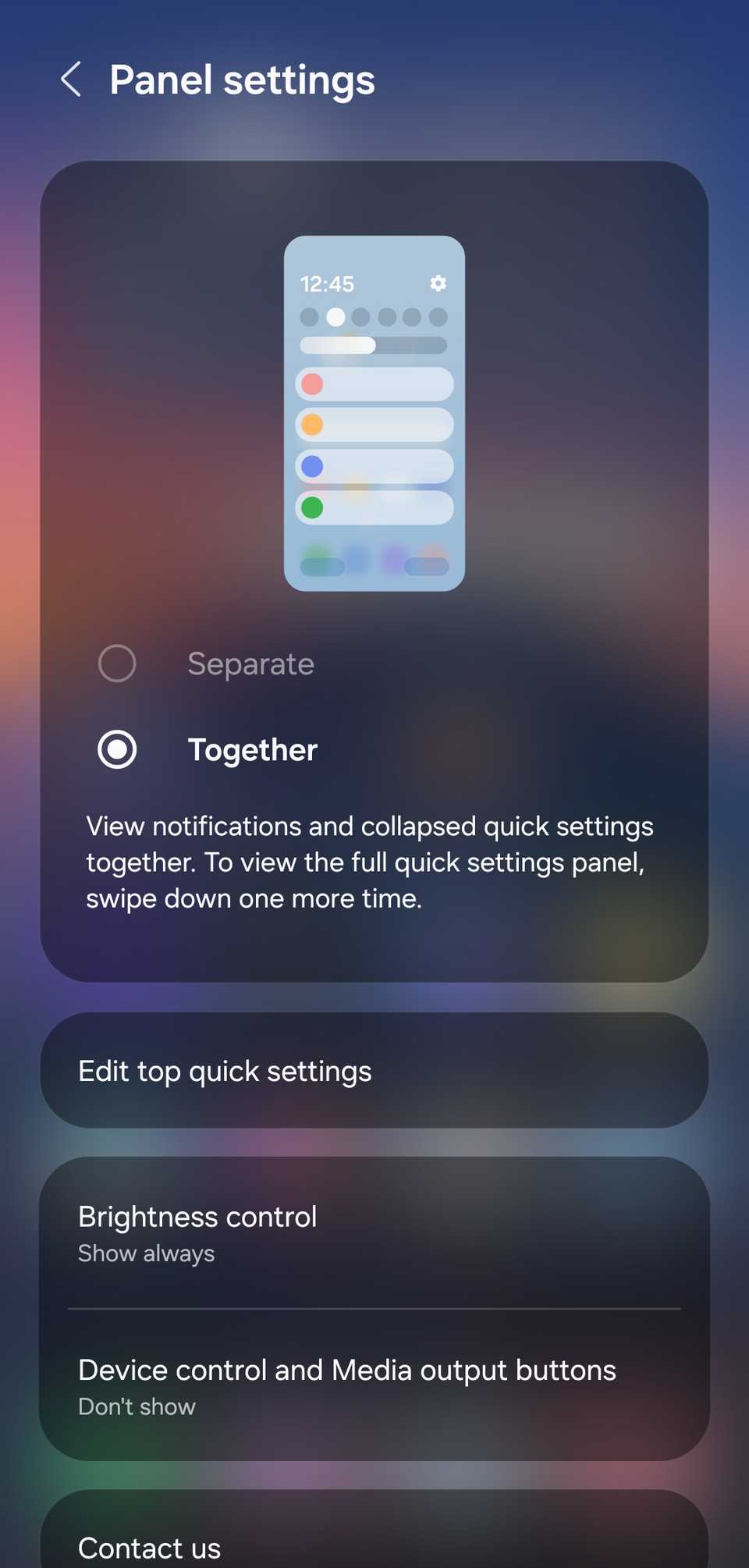749x1568 pixels.
Task: Tap the orange notification dot in the preview
Action: pyautogui.click(x=313, y=425)
